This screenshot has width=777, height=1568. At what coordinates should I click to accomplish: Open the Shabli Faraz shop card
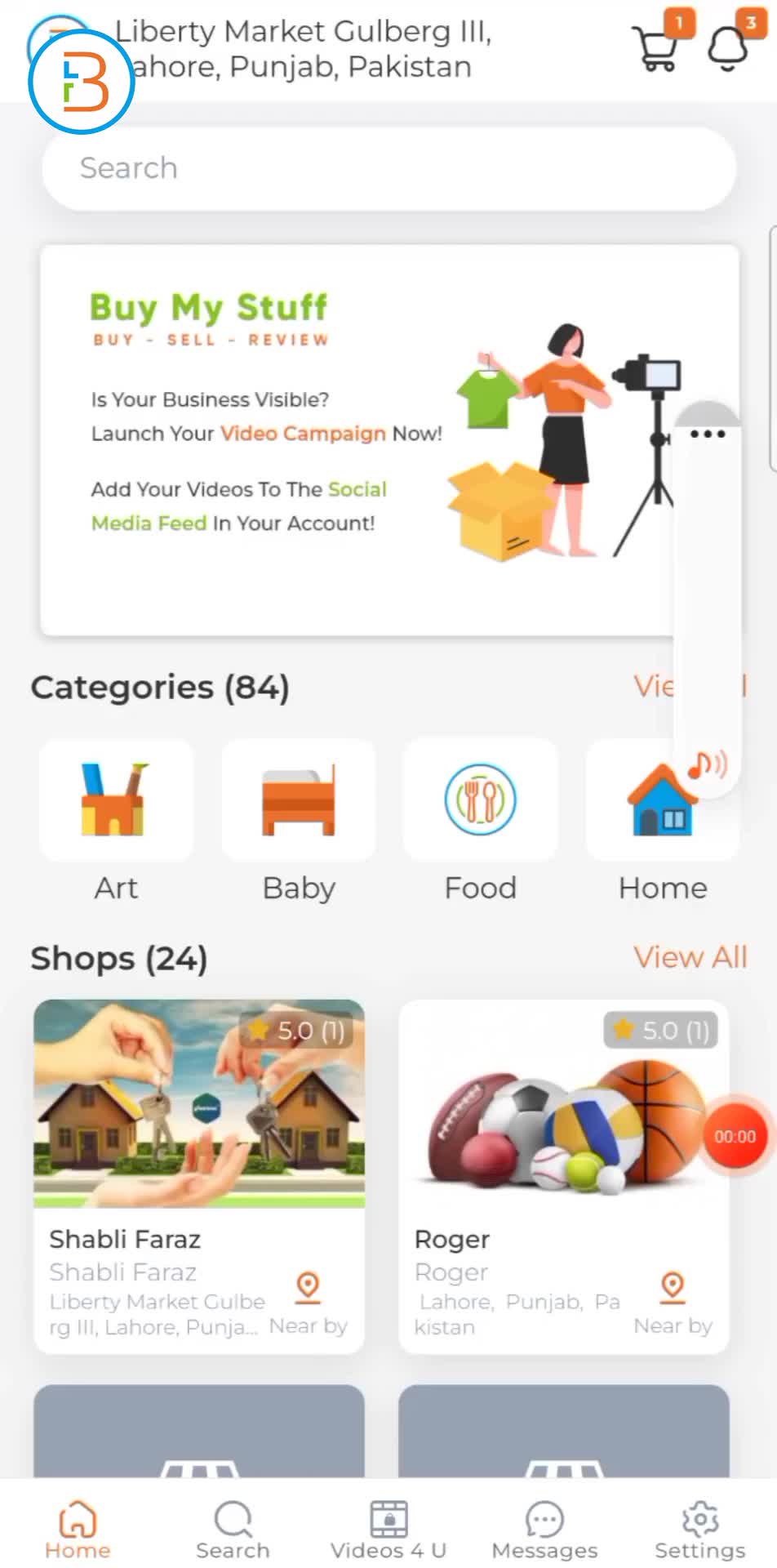click(199, 1176)
